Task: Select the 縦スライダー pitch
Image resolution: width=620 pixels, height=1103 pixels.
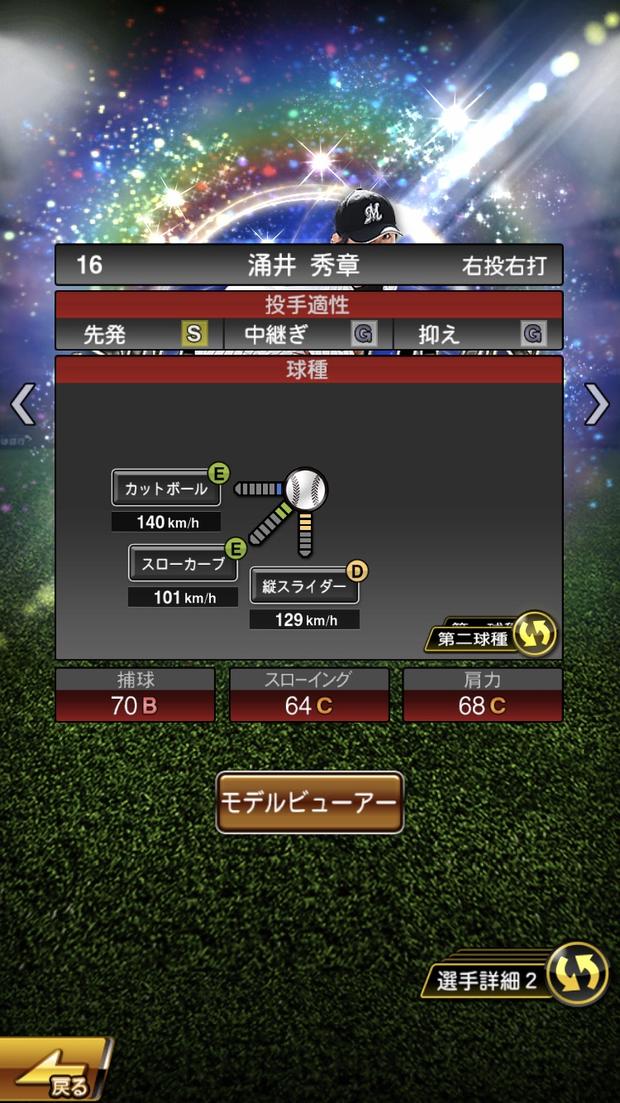Action: coord(304,585)
